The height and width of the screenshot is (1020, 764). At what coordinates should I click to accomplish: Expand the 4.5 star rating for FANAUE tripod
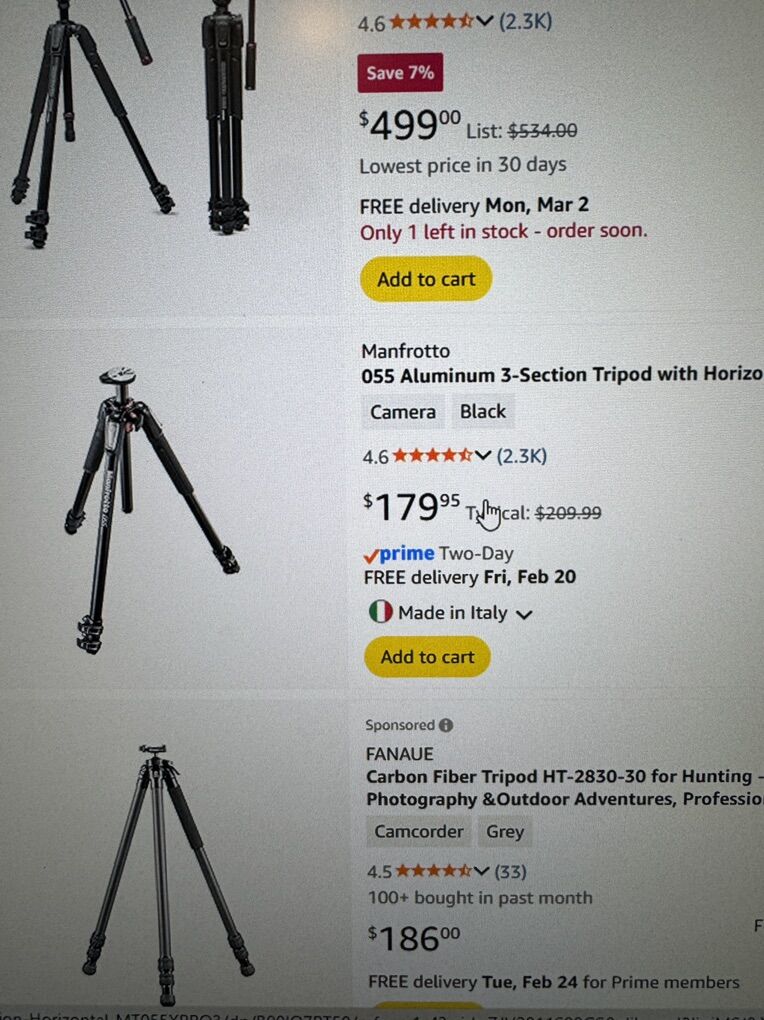tap(483, 871)
